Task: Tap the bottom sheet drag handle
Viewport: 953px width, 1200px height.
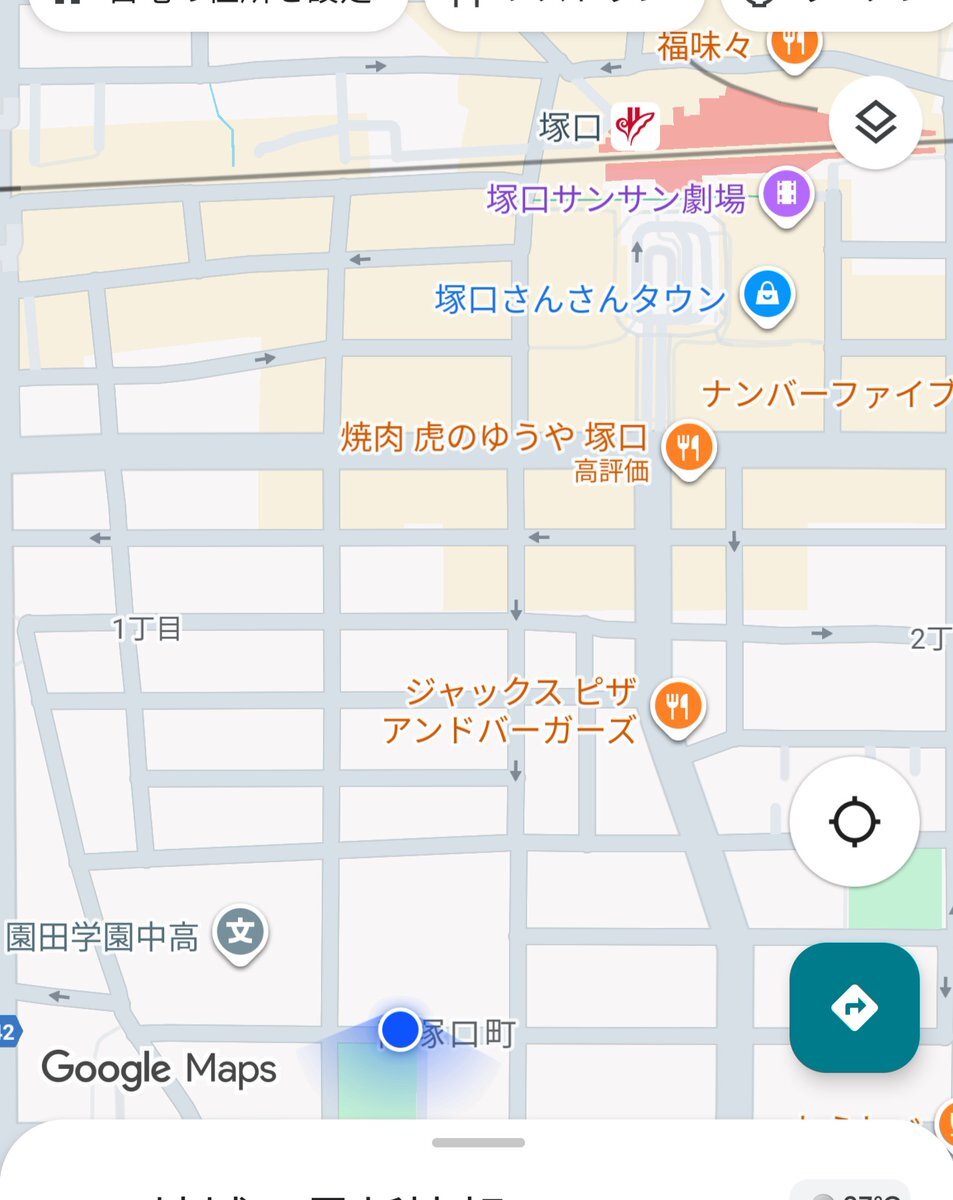Action: 478,1142
